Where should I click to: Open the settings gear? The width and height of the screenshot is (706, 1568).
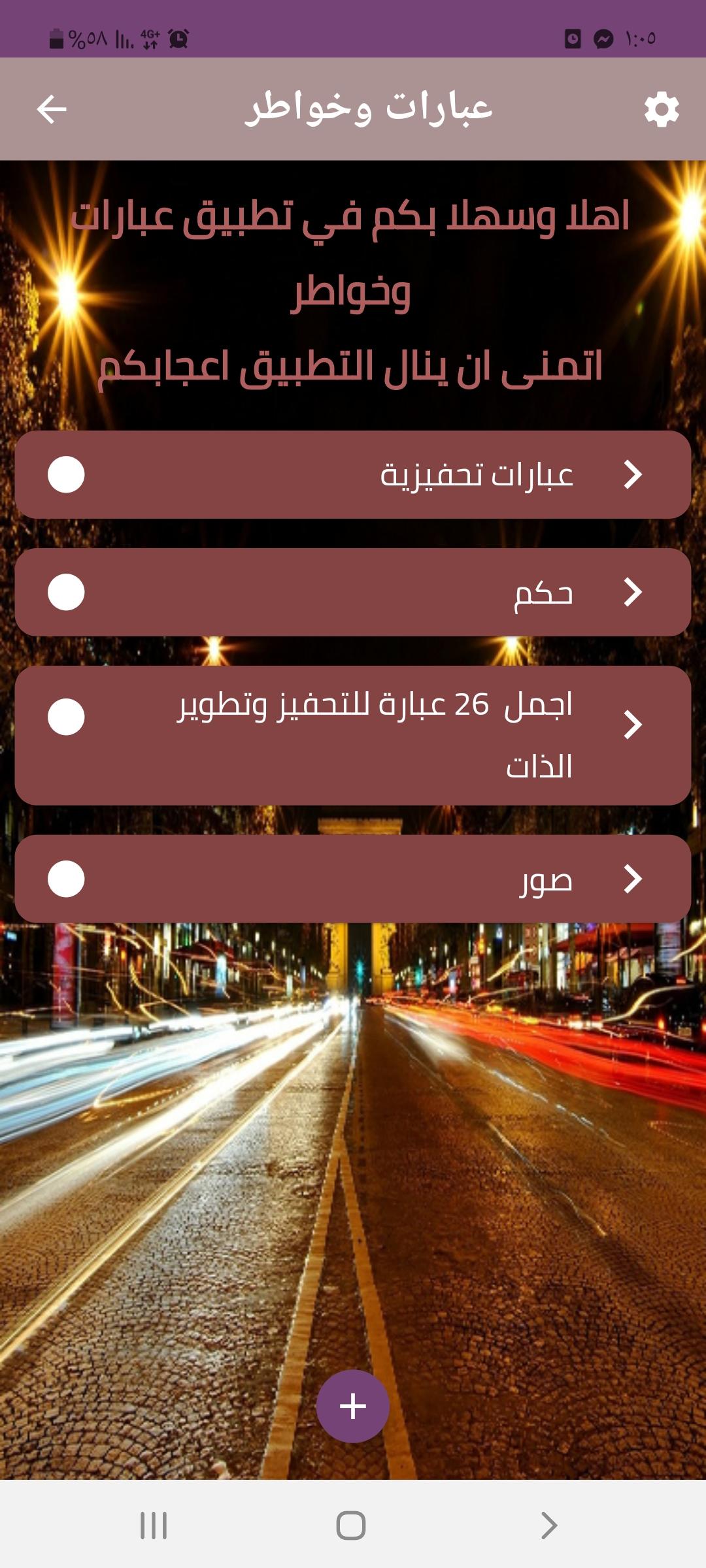point(661,109)
